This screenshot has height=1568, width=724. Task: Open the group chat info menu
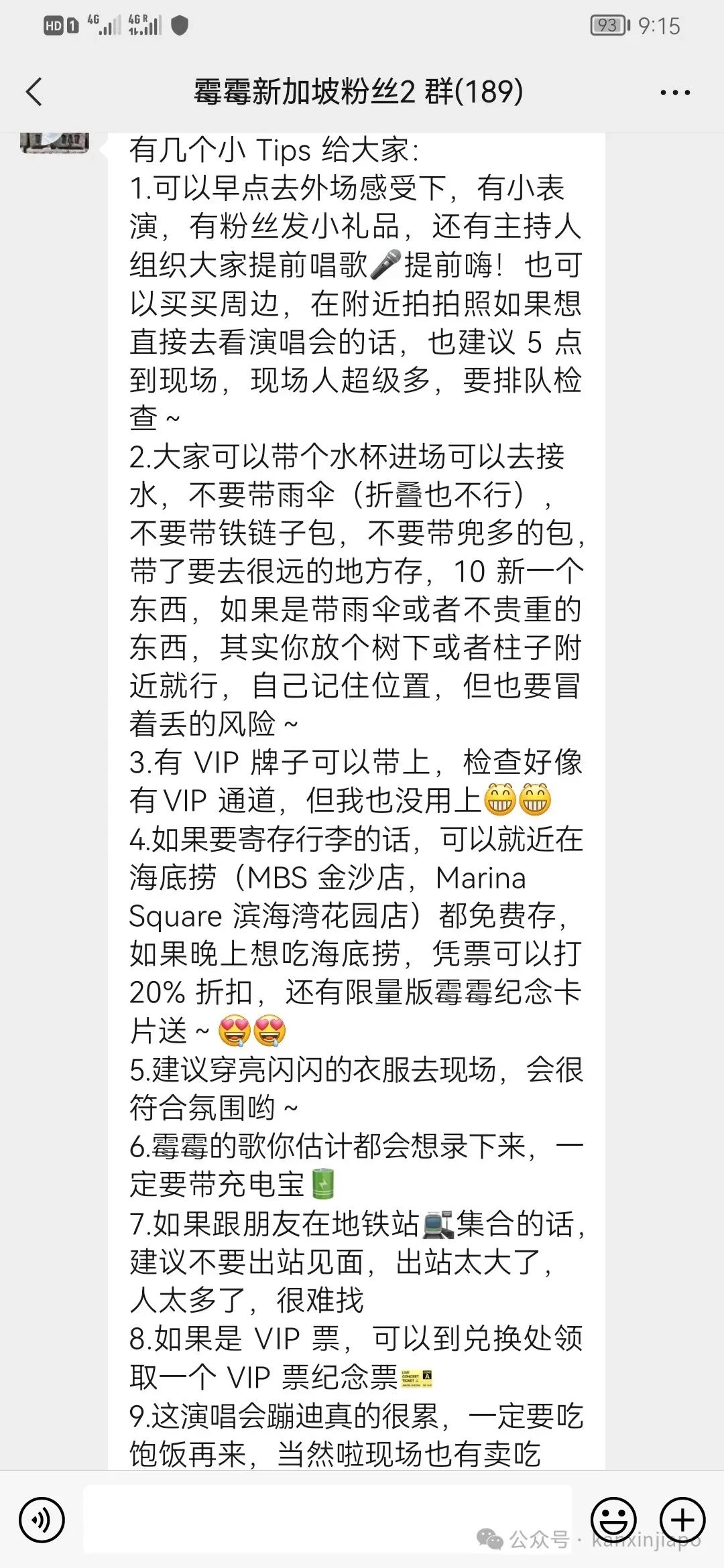pos(674,92)
